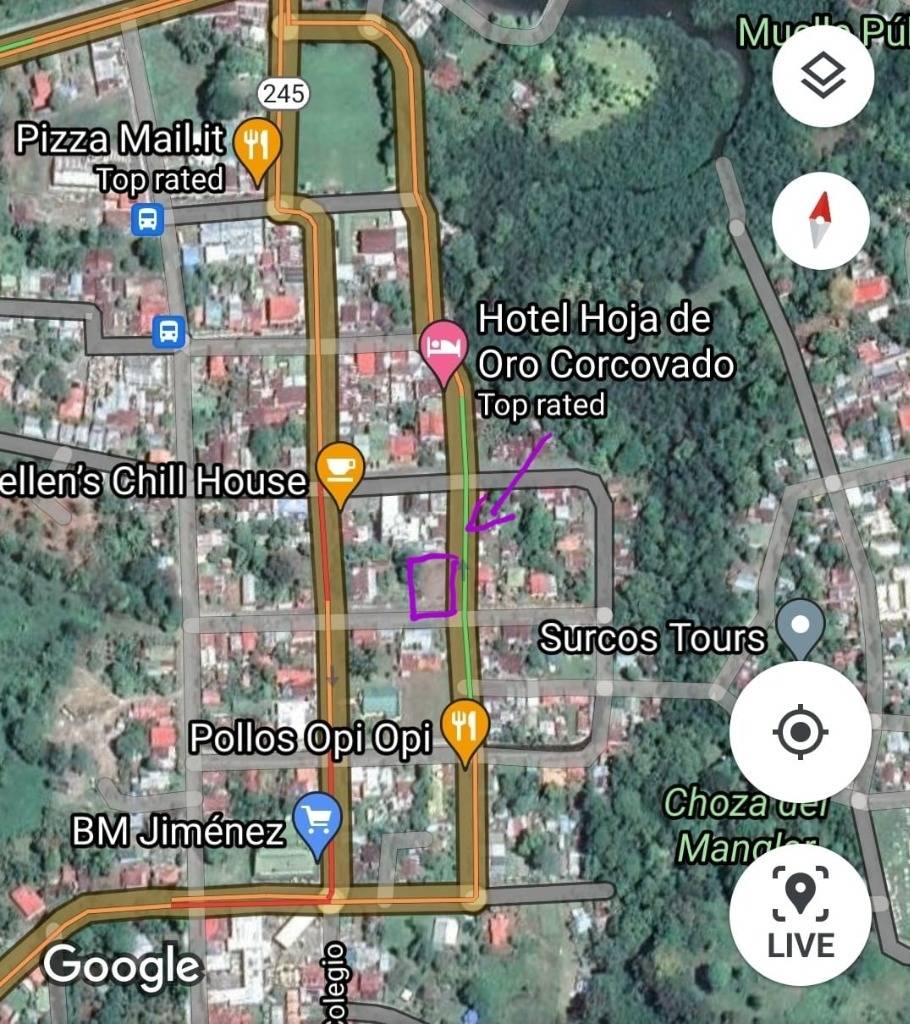This screenshot has height=1024, width=910.
Task: Open the Chill House cafe marker
Action: (340, 470)
